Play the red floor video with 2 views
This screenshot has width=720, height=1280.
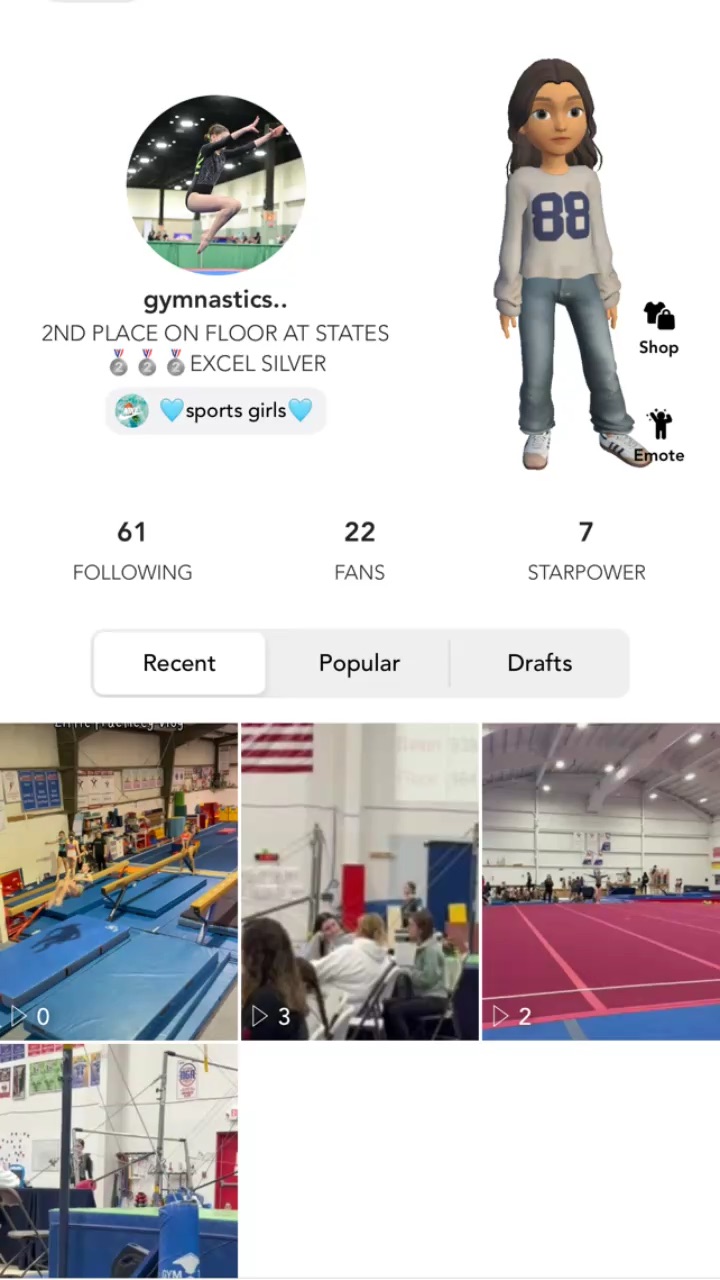click(x=600, y=880)
